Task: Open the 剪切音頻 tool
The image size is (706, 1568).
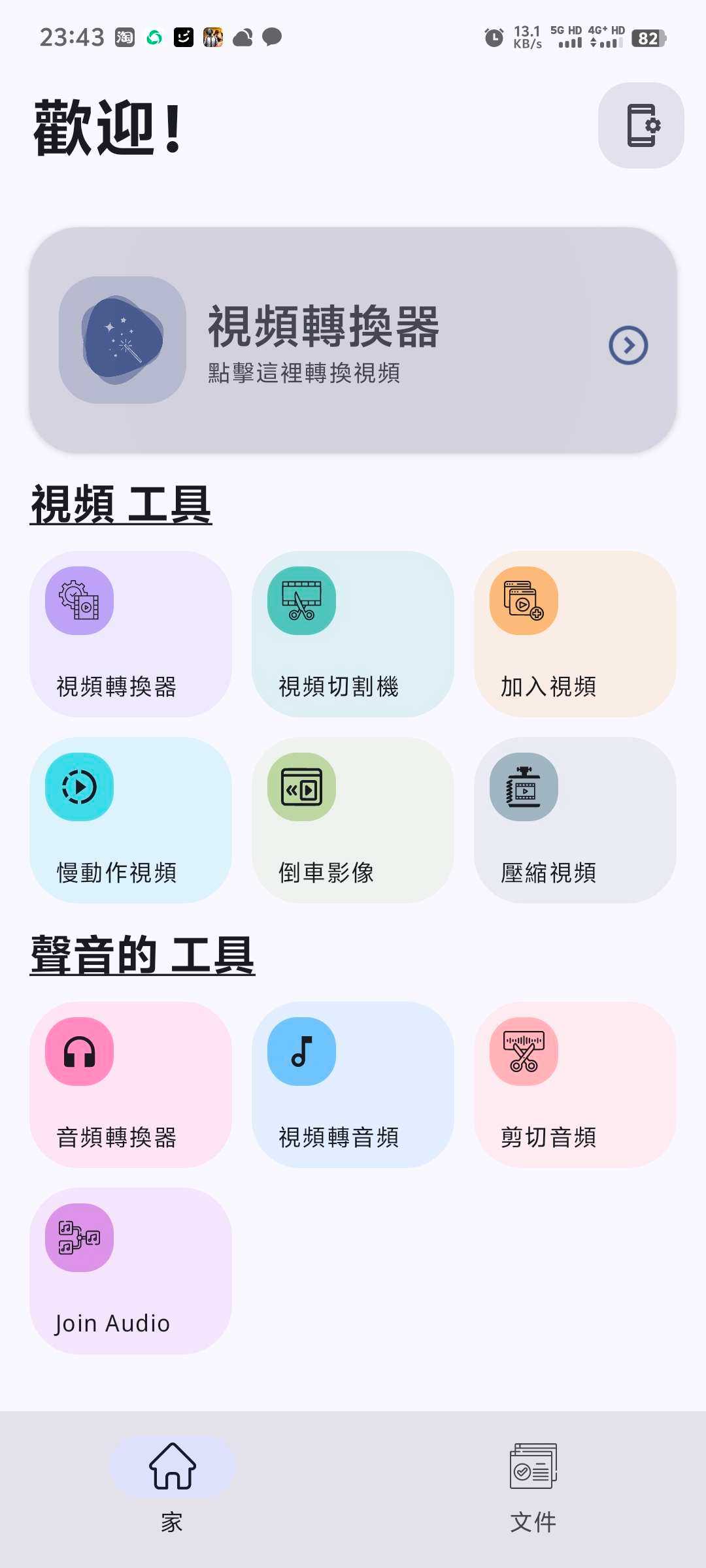Action: (575, 1085)
